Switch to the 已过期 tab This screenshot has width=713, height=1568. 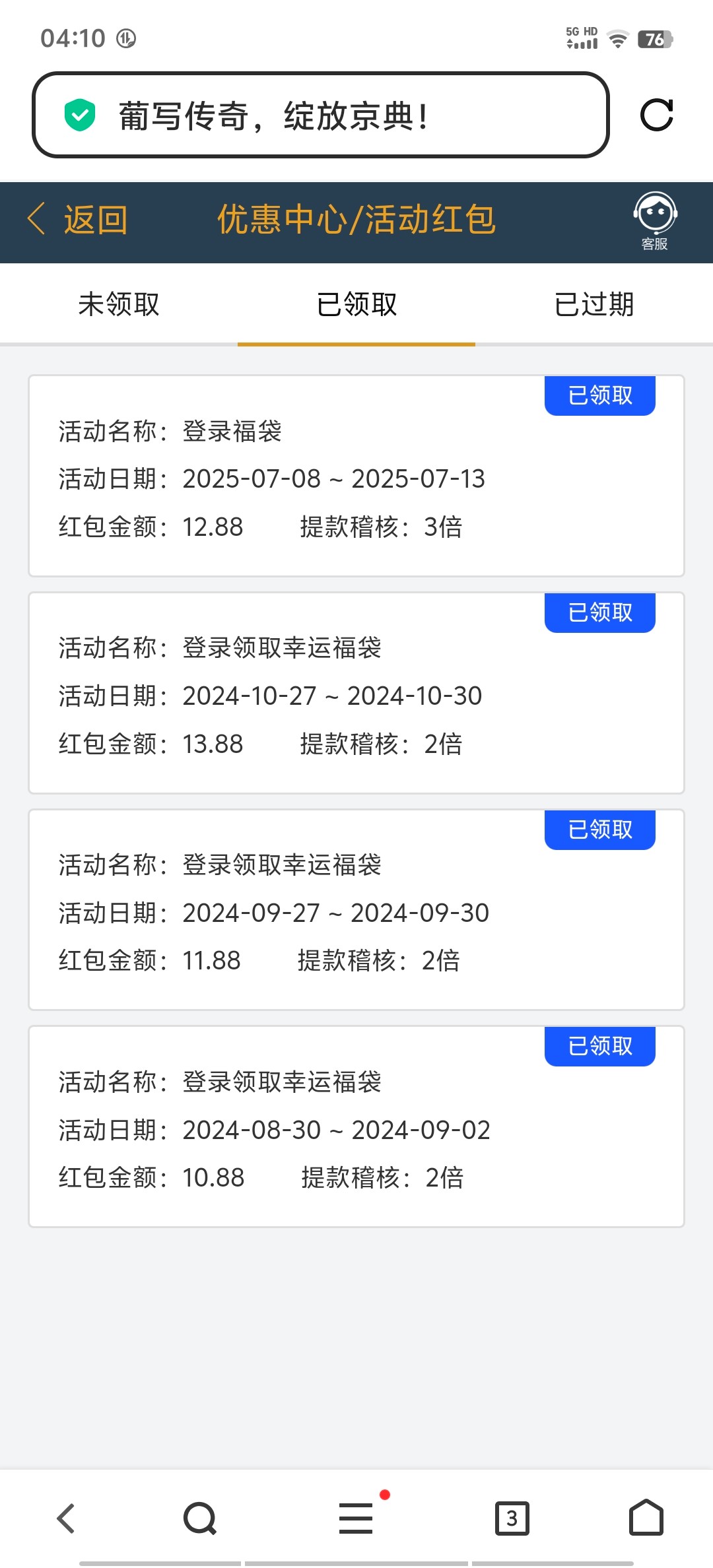594,304
